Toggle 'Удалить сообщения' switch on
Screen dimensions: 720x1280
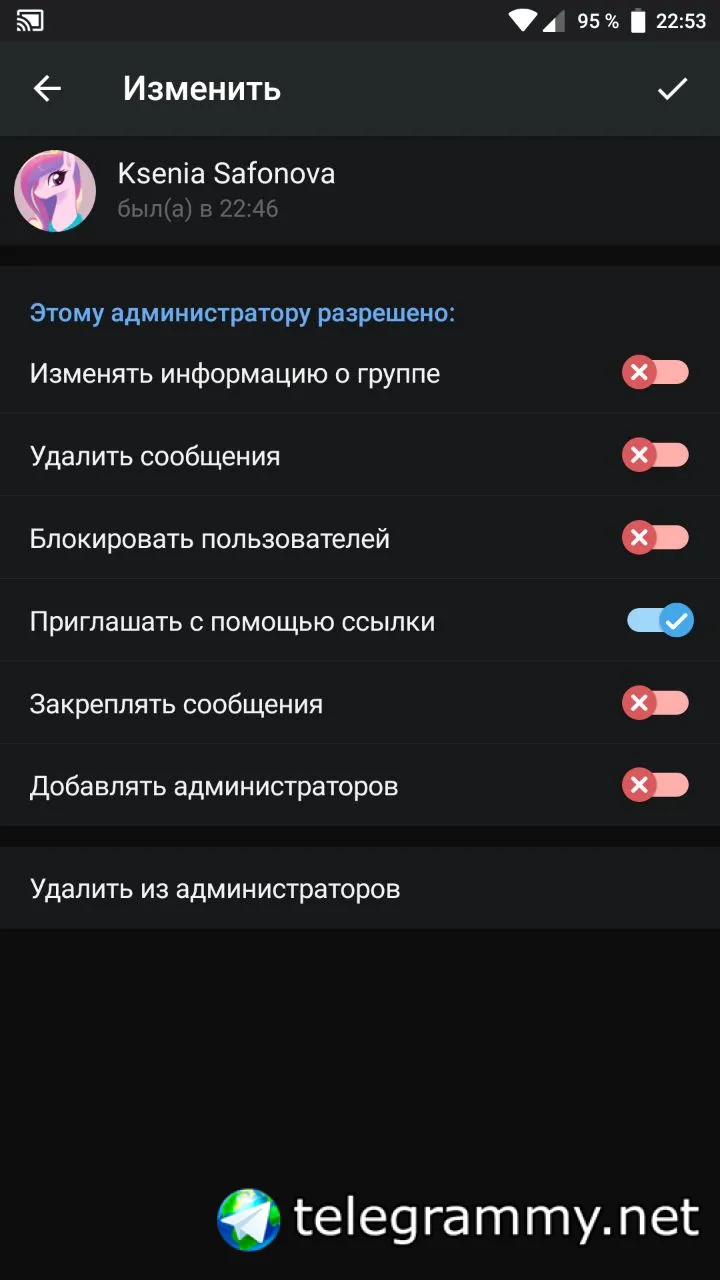656,456
